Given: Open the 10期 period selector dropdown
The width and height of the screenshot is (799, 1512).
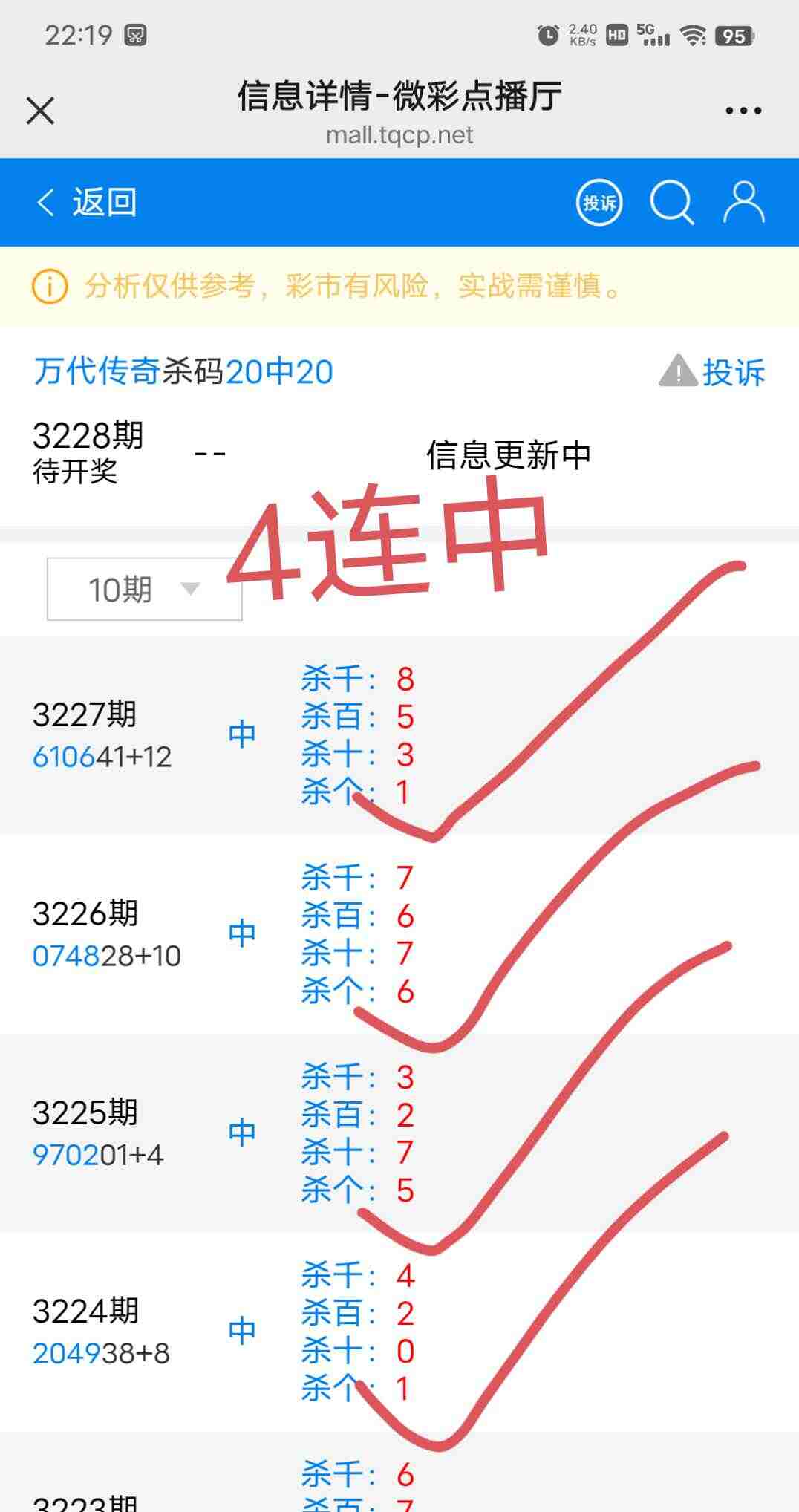Looking at the screenshot, I should [119, 588].
